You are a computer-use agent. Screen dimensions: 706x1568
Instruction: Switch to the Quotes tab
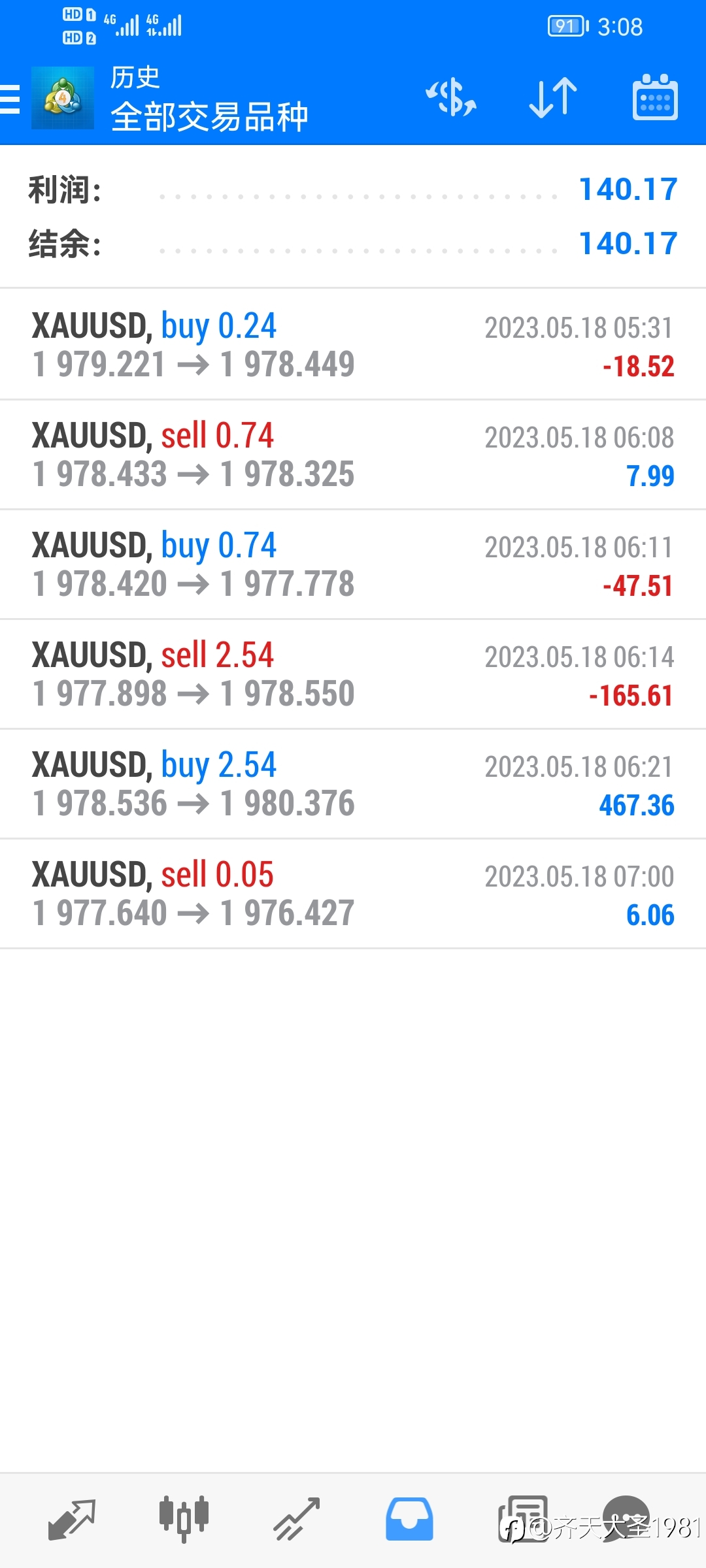72,1520
